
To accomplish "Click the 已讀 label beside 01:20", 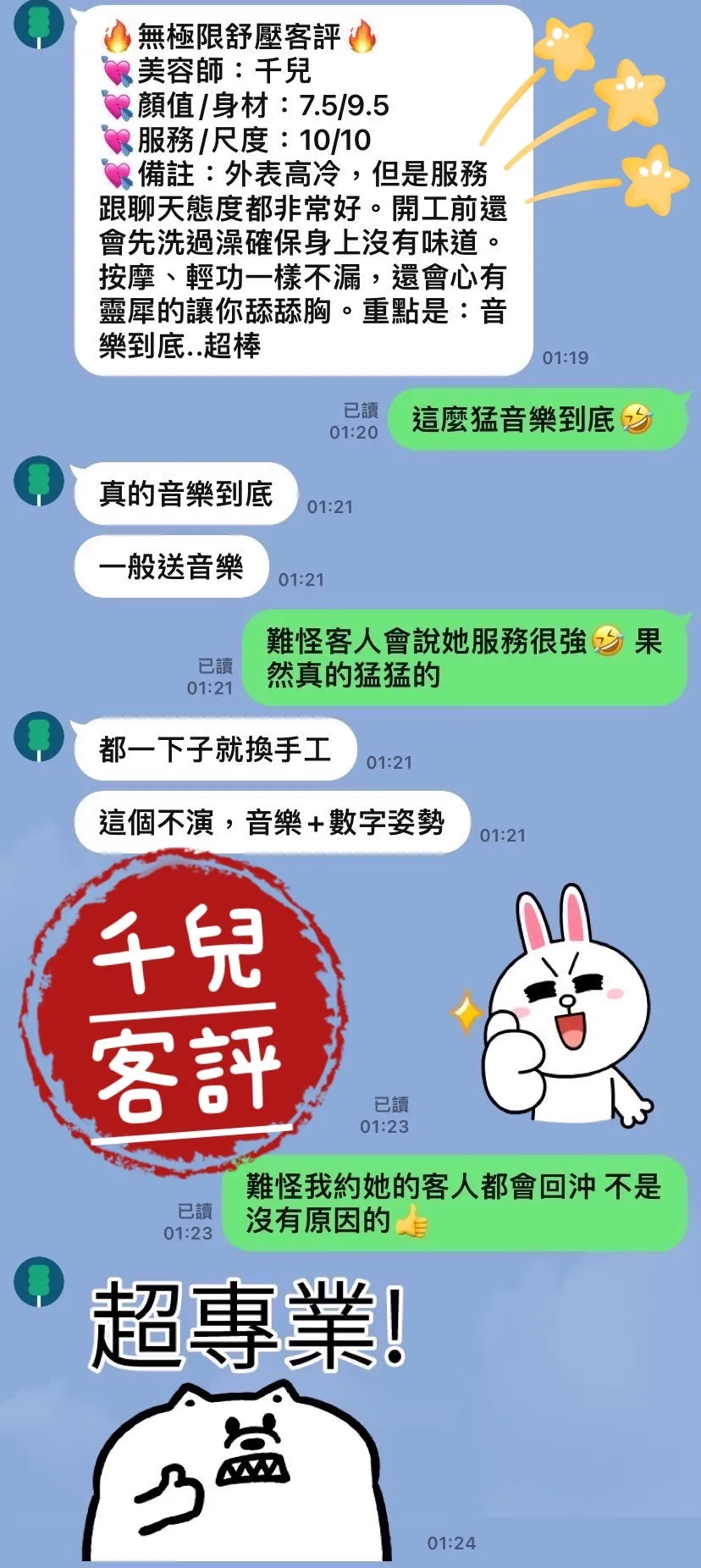I will point(359,406).
